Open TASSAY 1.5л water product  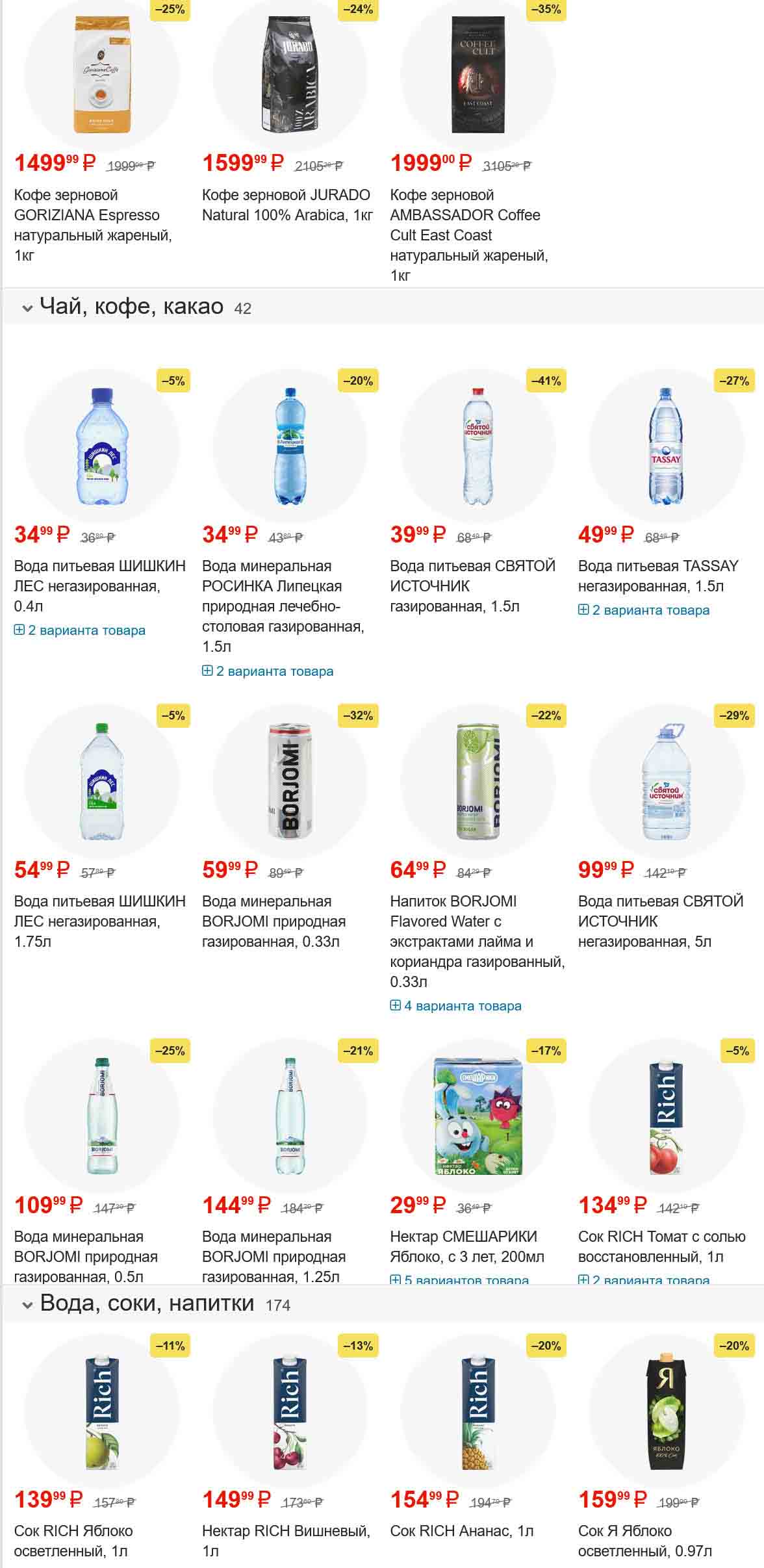pos(658,576)
